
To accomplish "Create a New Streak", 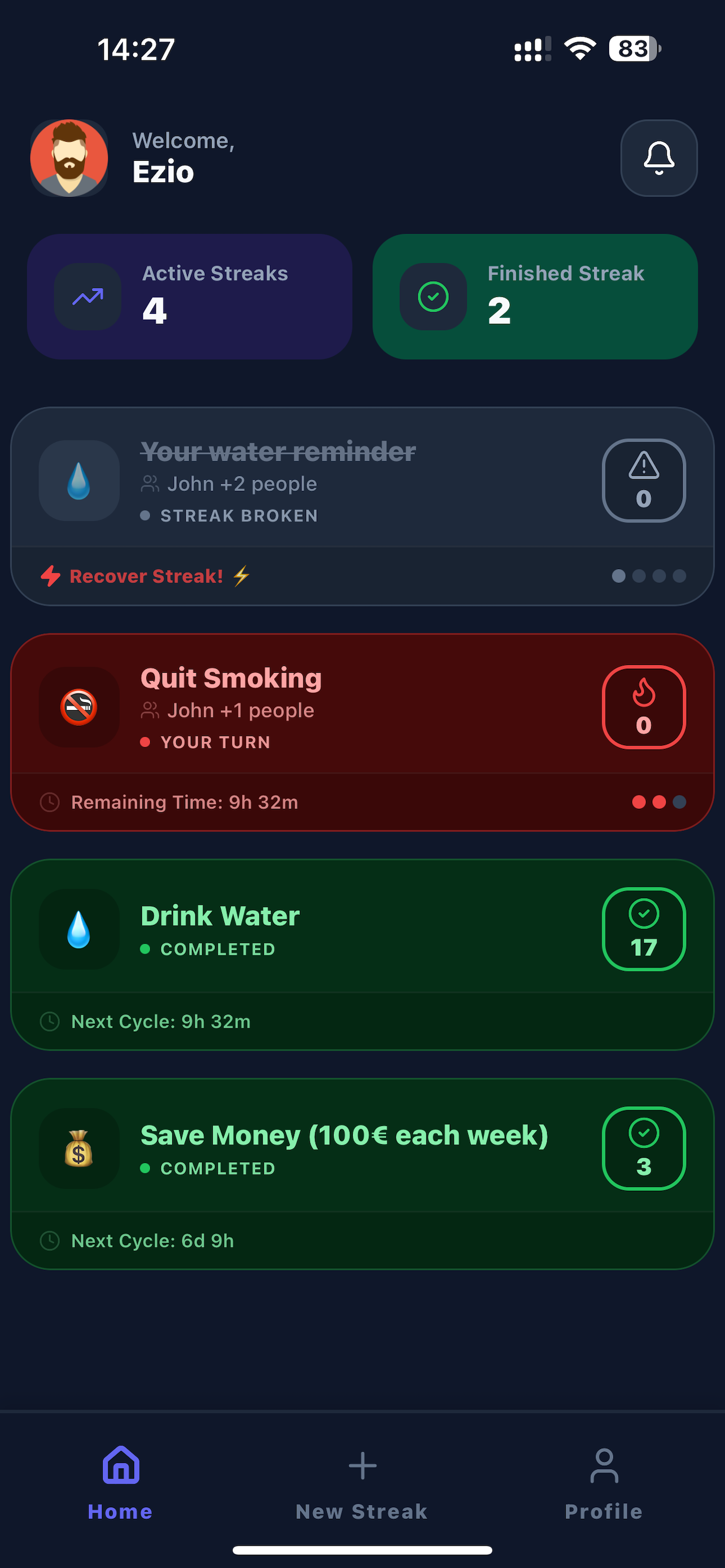I will pos(361,1491).
